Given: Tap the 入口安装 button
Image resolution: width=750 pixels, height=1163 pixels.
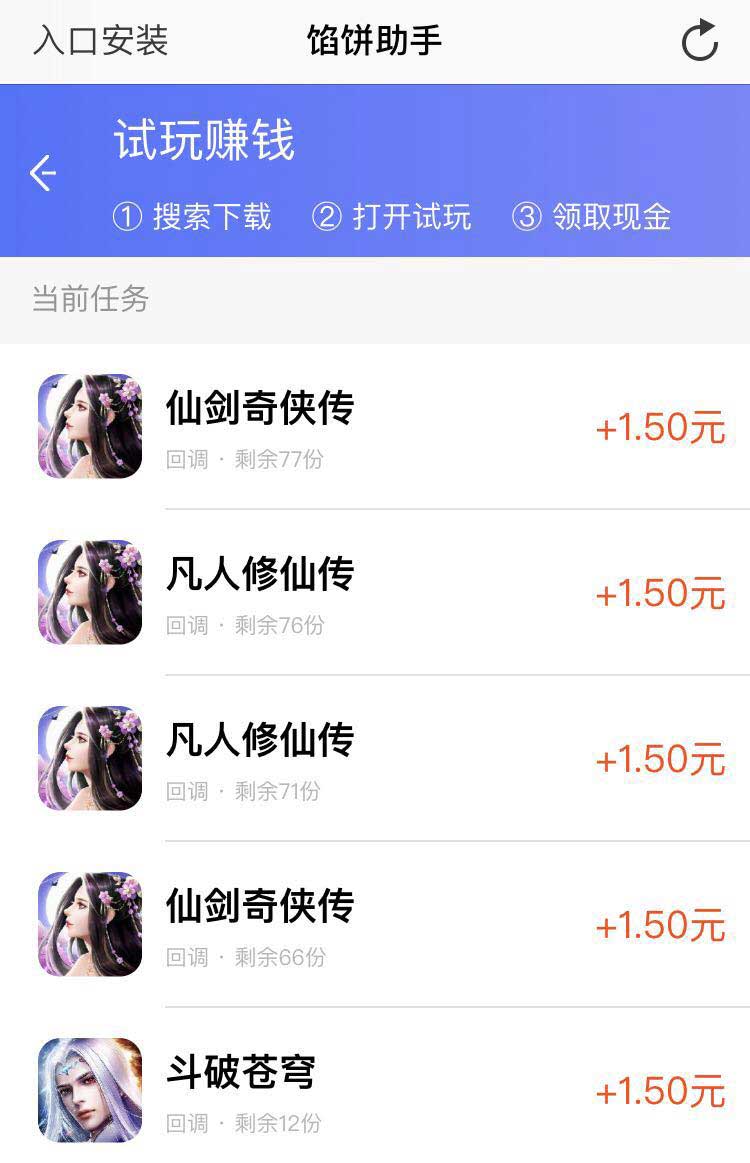Looking at the screenshot, I should pyautogui.click(x=100, y=41).
